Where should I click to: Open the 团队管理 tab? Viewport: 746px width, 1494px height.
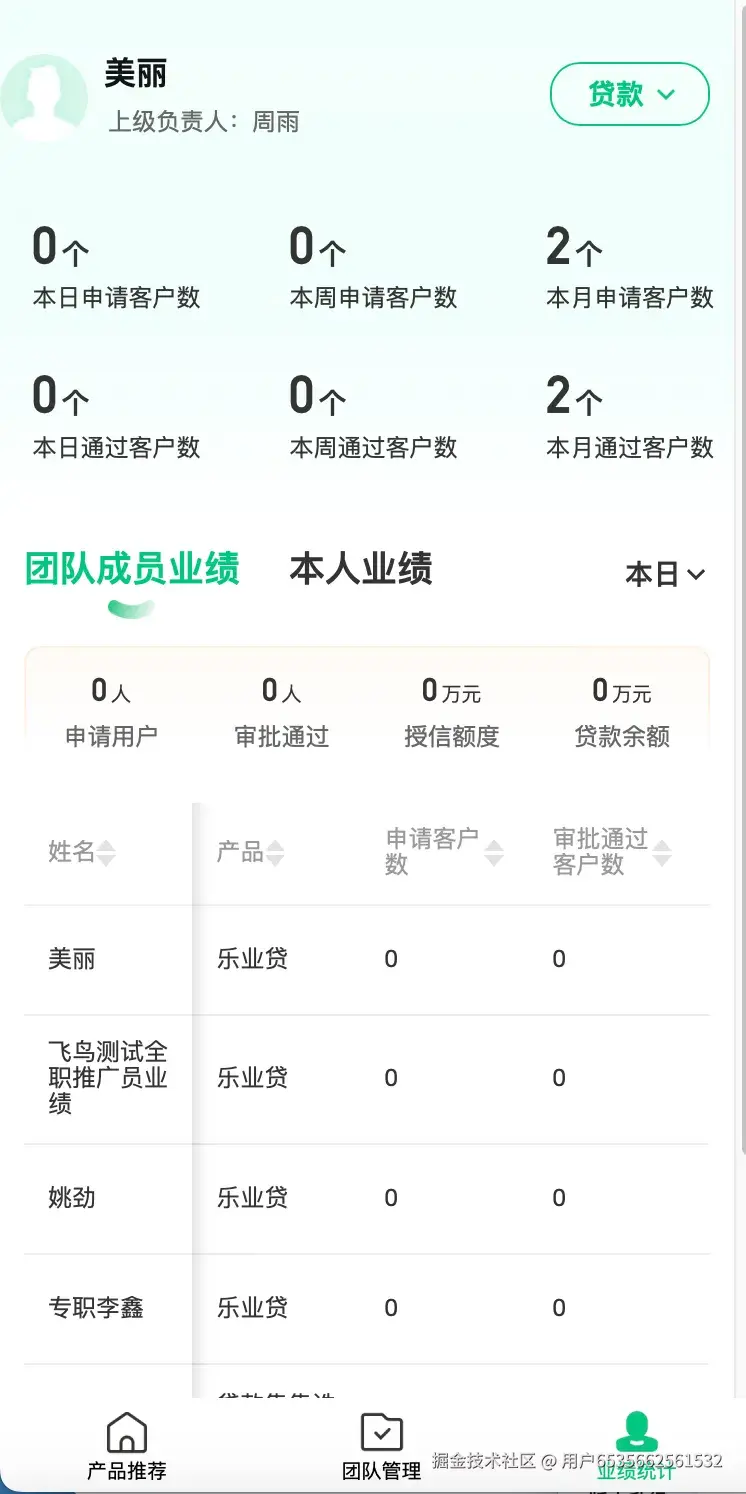tap(381, 1446)
